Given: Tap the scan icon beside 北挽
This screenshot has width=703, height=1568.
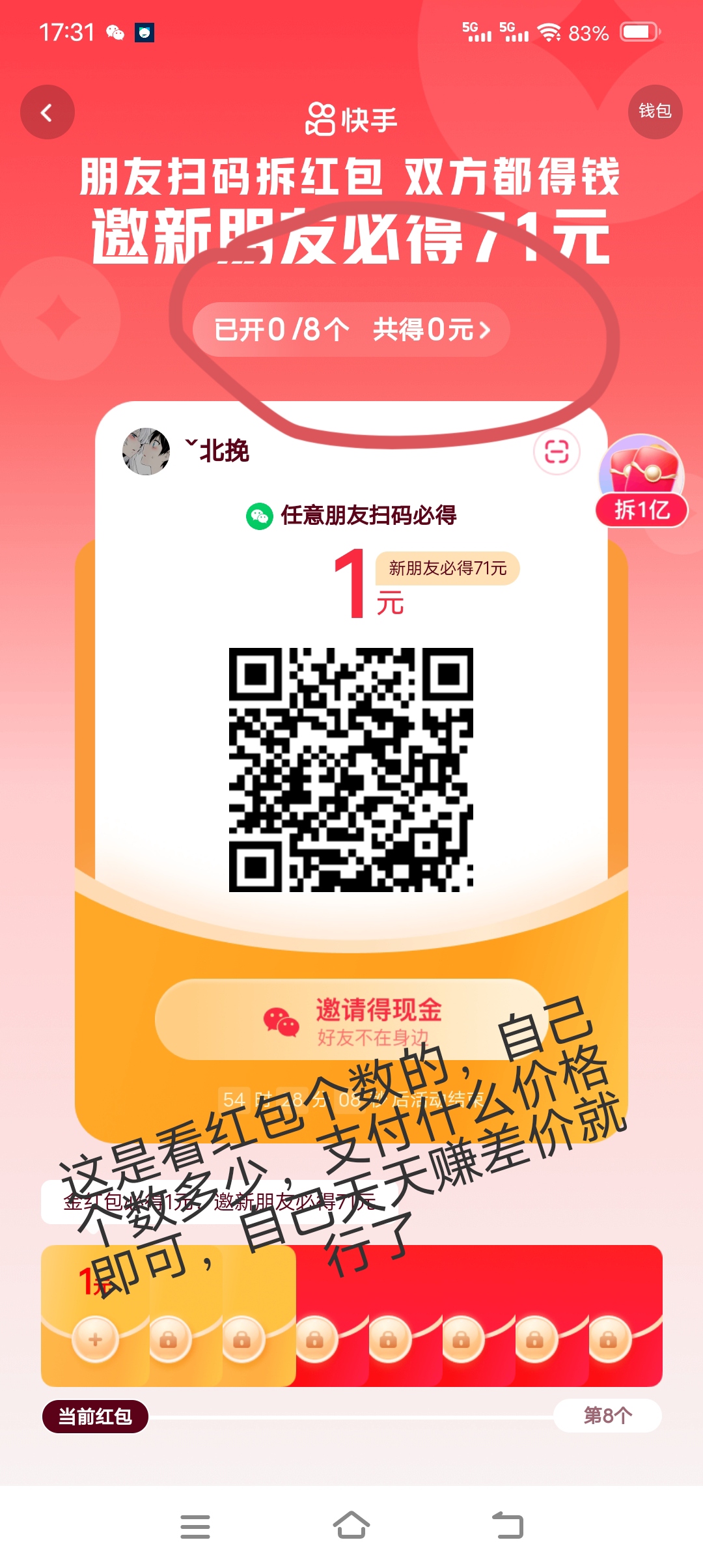Looking at the screenshot, I should coord(557,451).
